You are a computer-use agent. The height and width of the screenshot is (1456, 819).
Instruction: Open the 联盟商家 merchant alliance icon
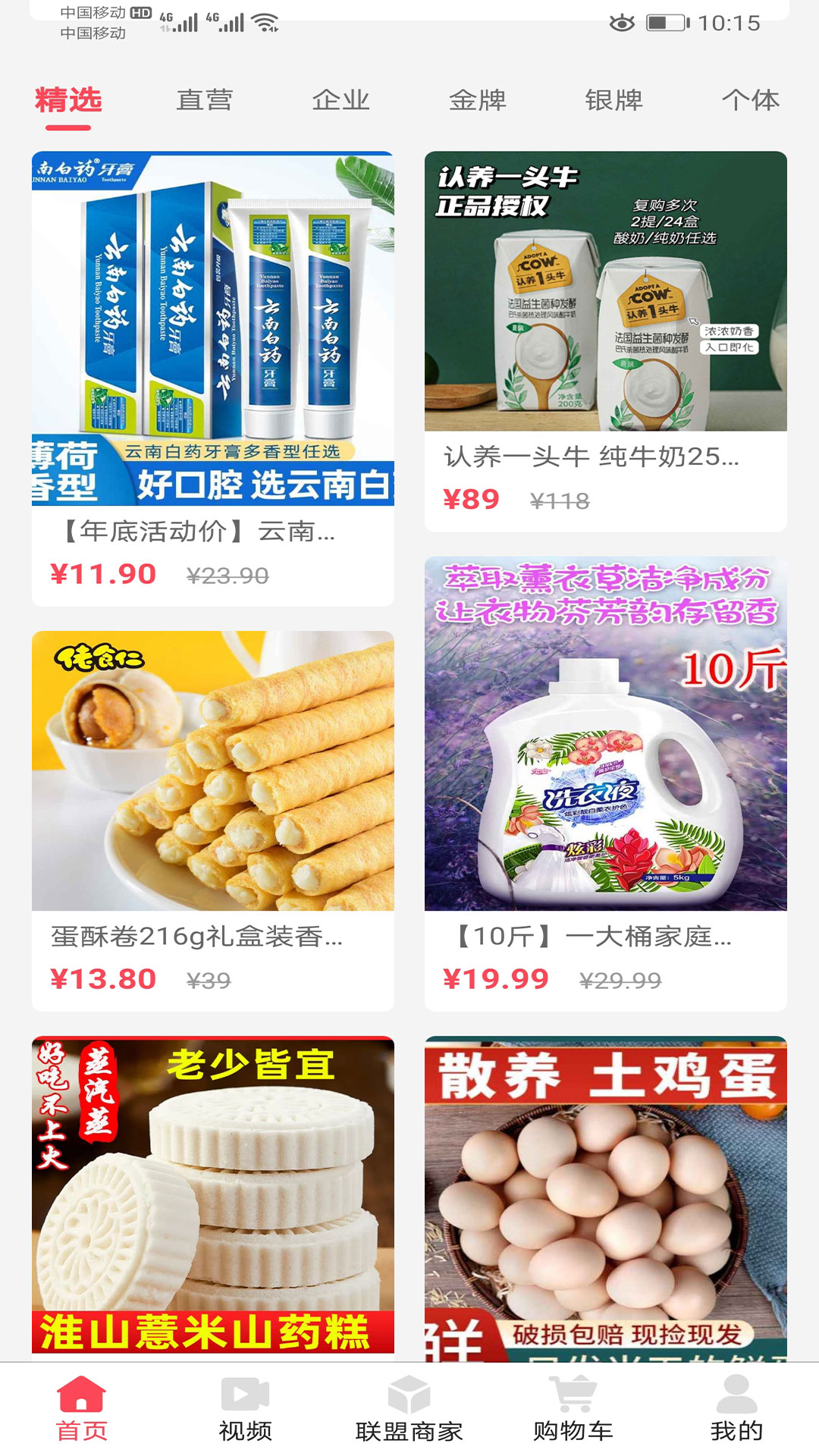409,1412
